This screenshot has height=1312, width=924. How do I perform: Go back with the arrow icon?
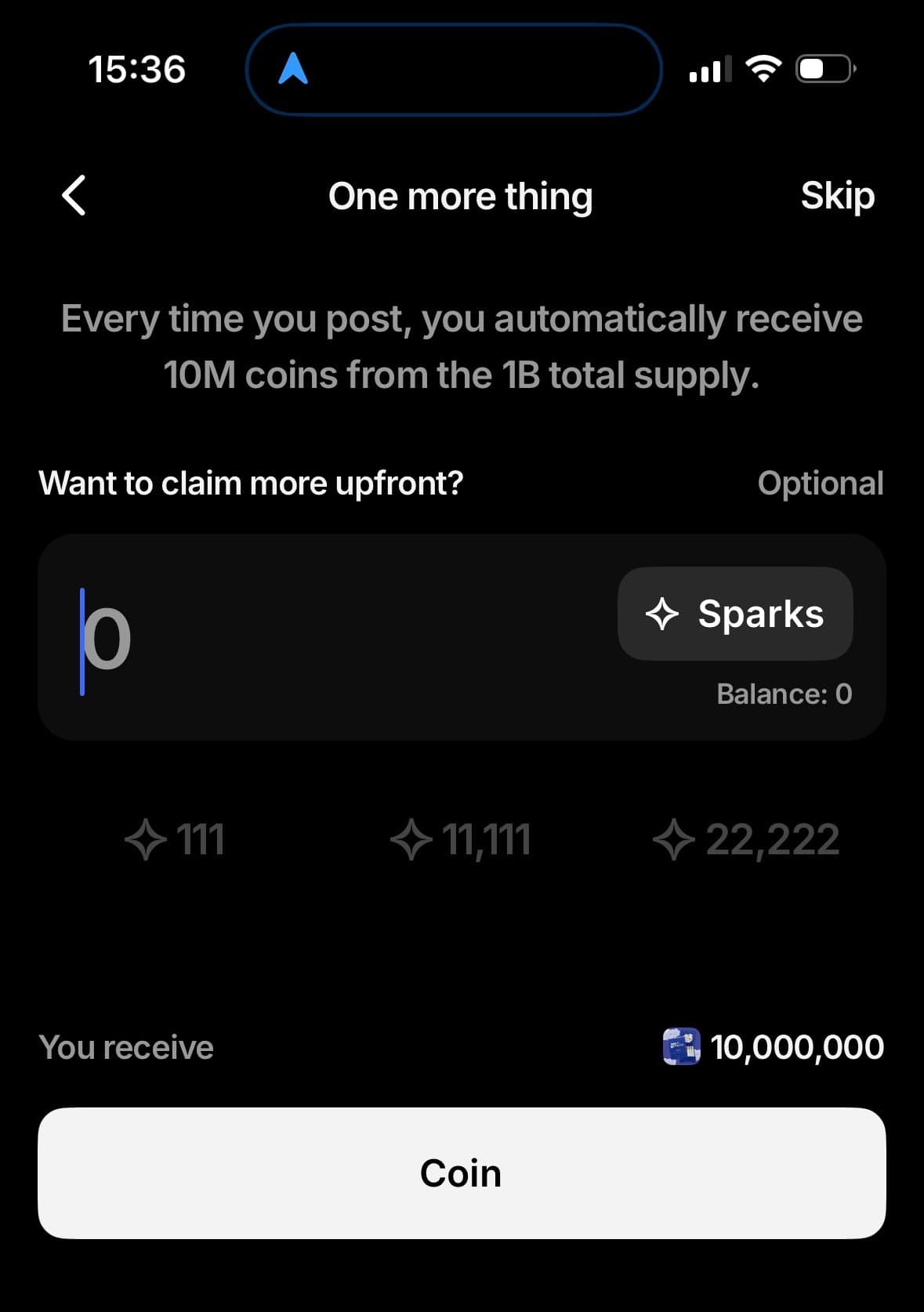[74, 196]
